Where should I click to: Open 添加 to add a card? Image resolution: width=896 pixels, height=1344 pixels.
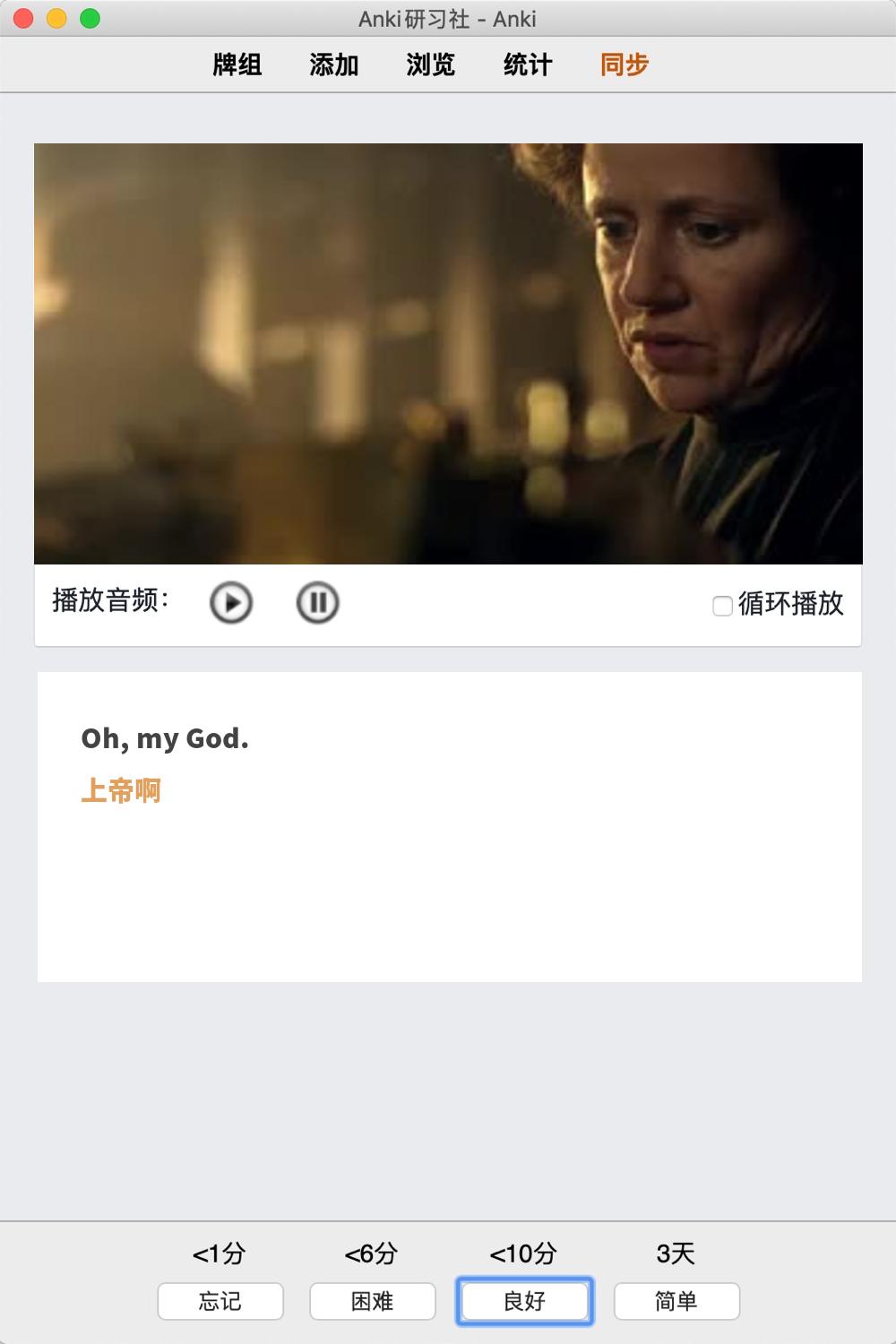coord(334,65)
